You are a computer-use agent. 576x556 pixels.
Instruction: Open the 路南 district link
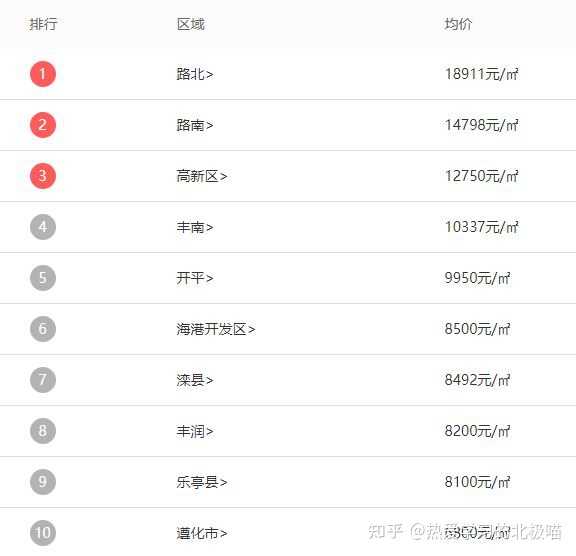point(195,125)
